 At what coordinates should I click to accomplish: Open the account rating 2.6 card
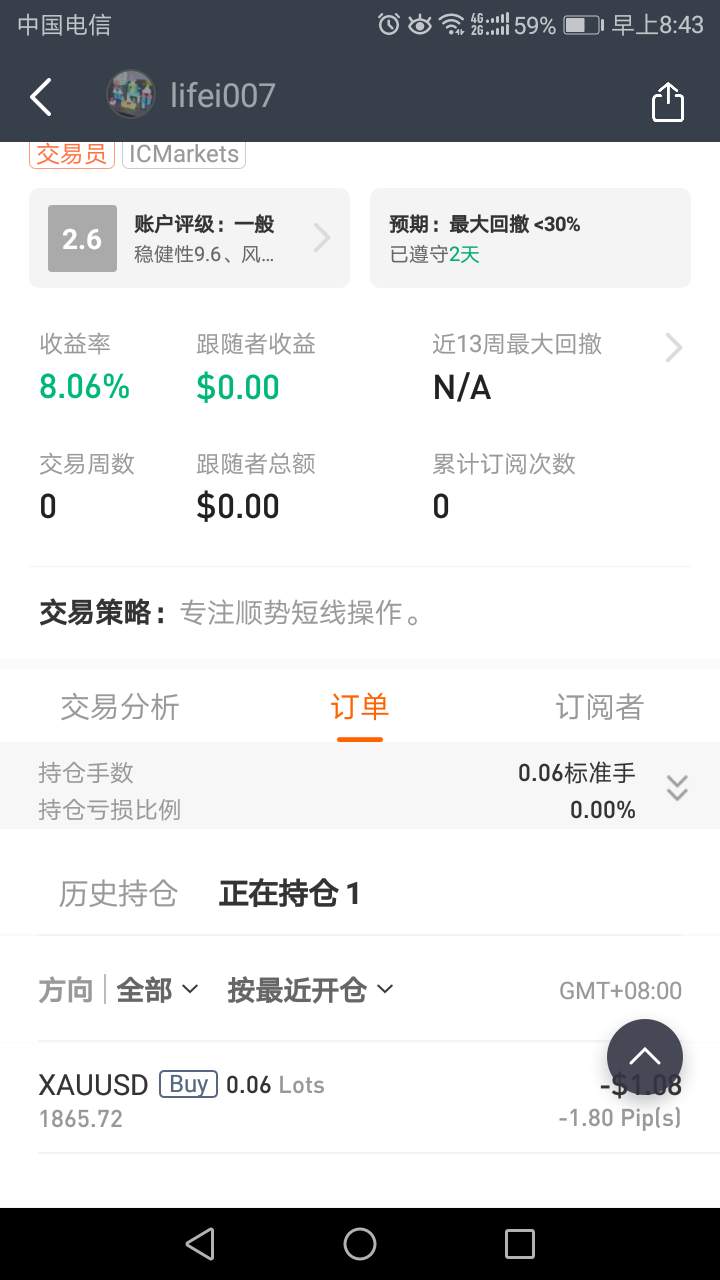[189, 238]
